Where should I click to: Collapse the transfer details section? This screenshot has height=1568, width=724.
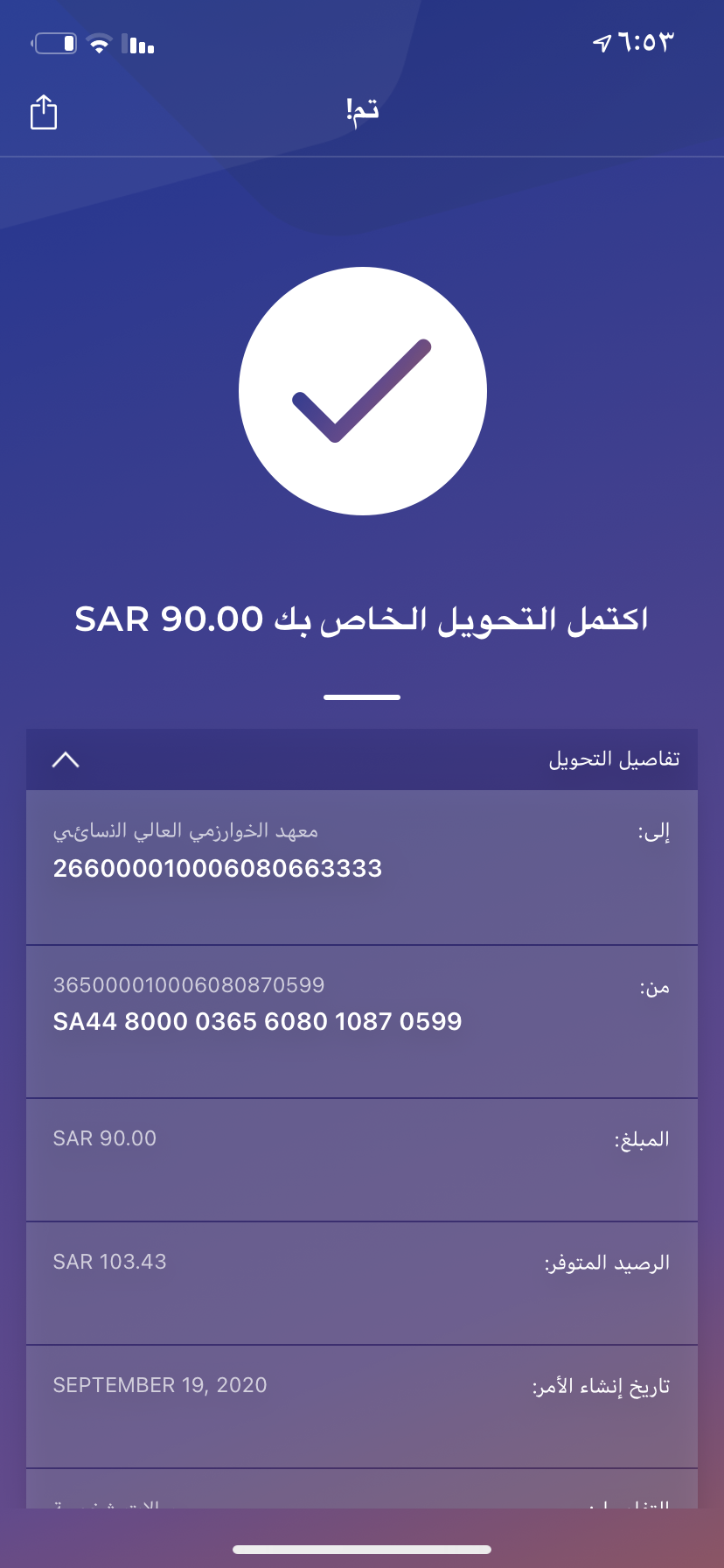(66, 759)
